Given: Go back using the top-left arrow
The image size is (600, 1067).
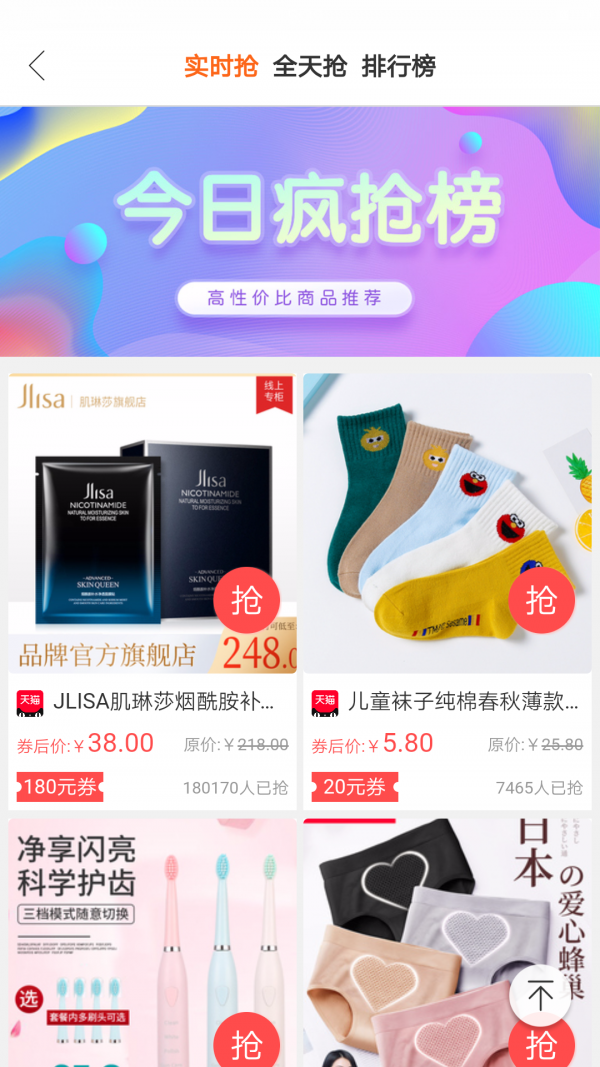Looking at the screenshot, I should coord(37,67).
